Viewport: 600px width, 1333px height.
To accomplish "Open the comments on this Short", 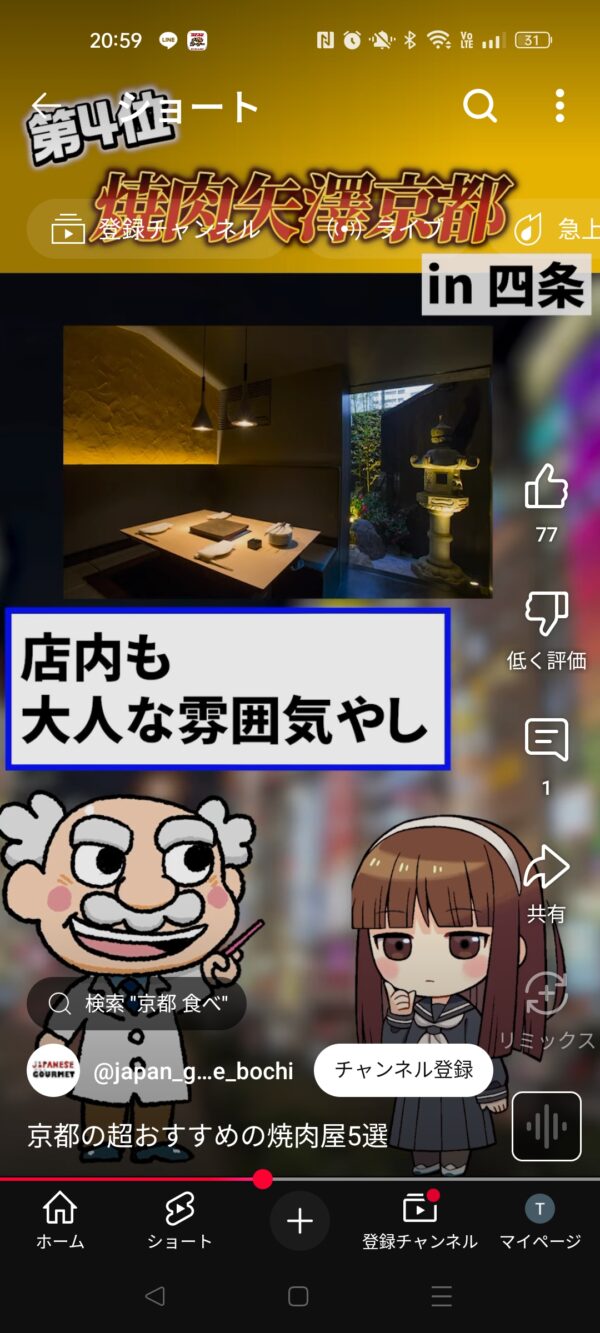I will click(546, 741).
